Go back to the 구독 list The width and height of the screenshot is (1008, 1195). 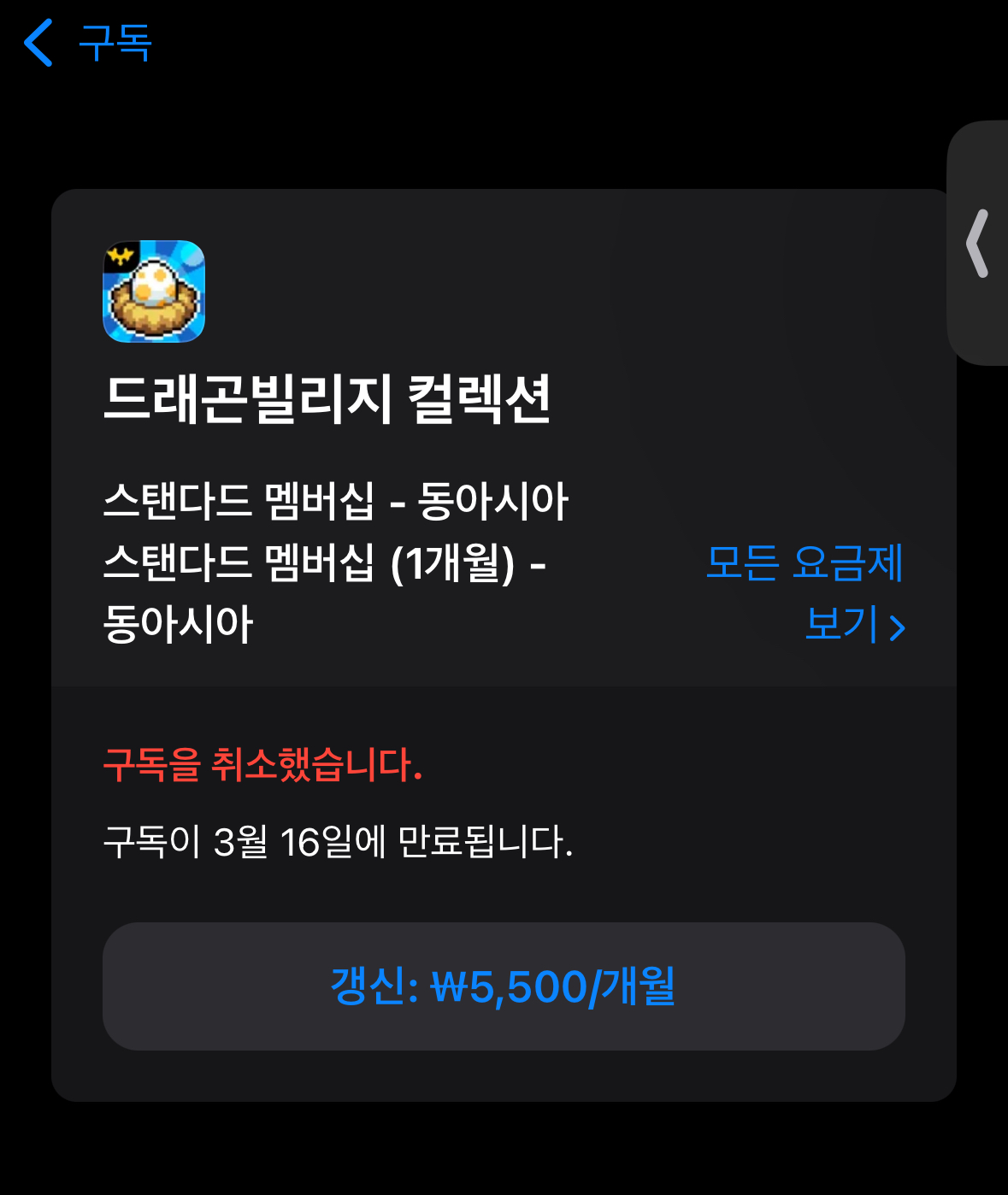pos(87,43)
